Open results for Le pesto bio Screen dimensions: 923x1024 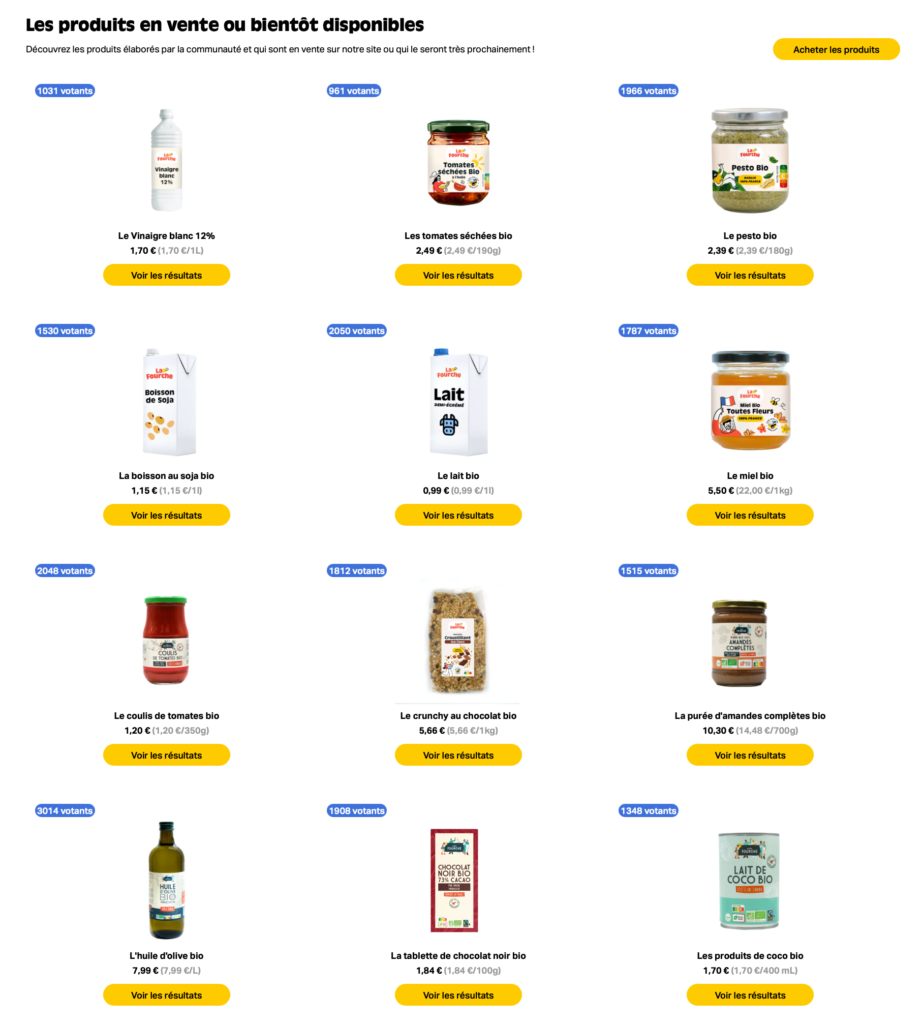pos(749,275)
